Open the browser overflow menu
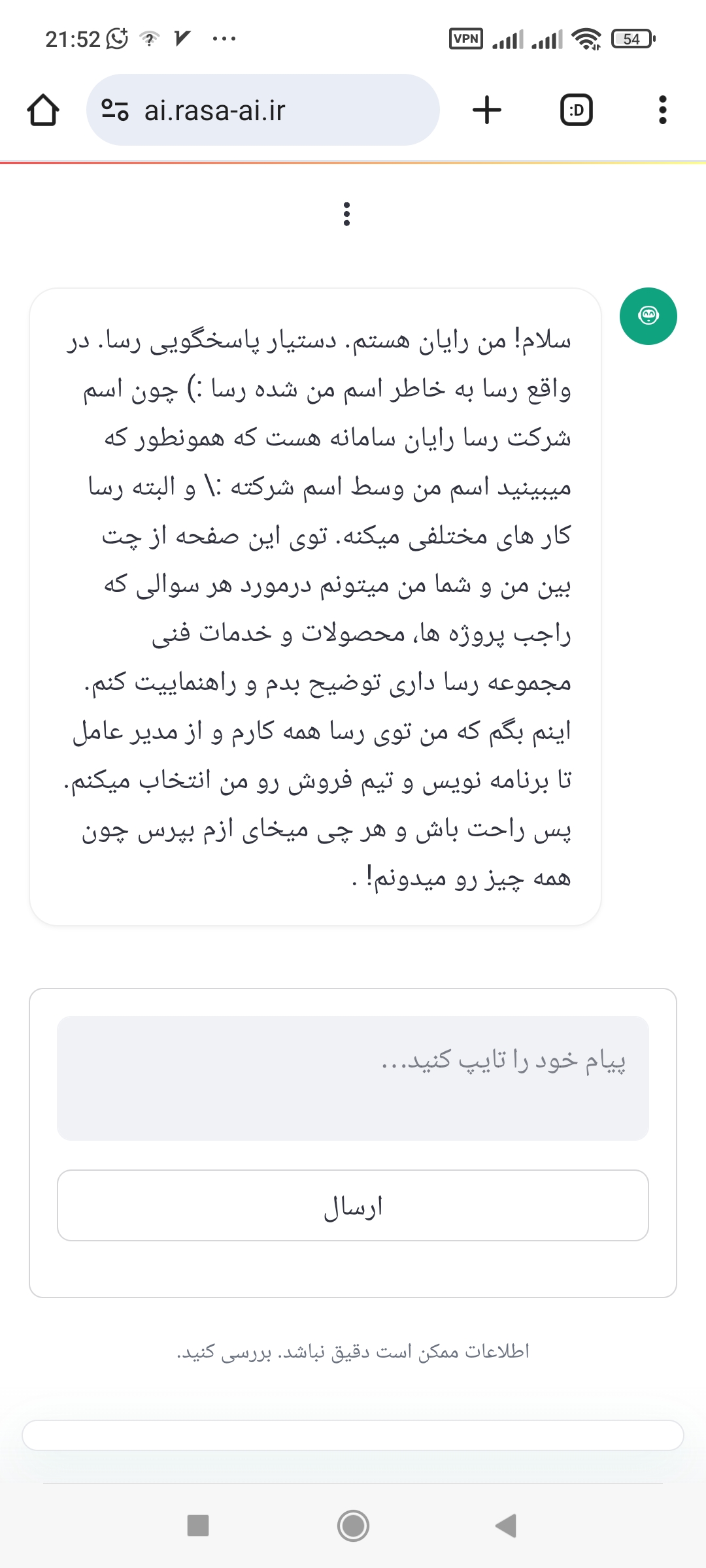Viewport: 706px width, 1568px height. click(x=662, y=110)
